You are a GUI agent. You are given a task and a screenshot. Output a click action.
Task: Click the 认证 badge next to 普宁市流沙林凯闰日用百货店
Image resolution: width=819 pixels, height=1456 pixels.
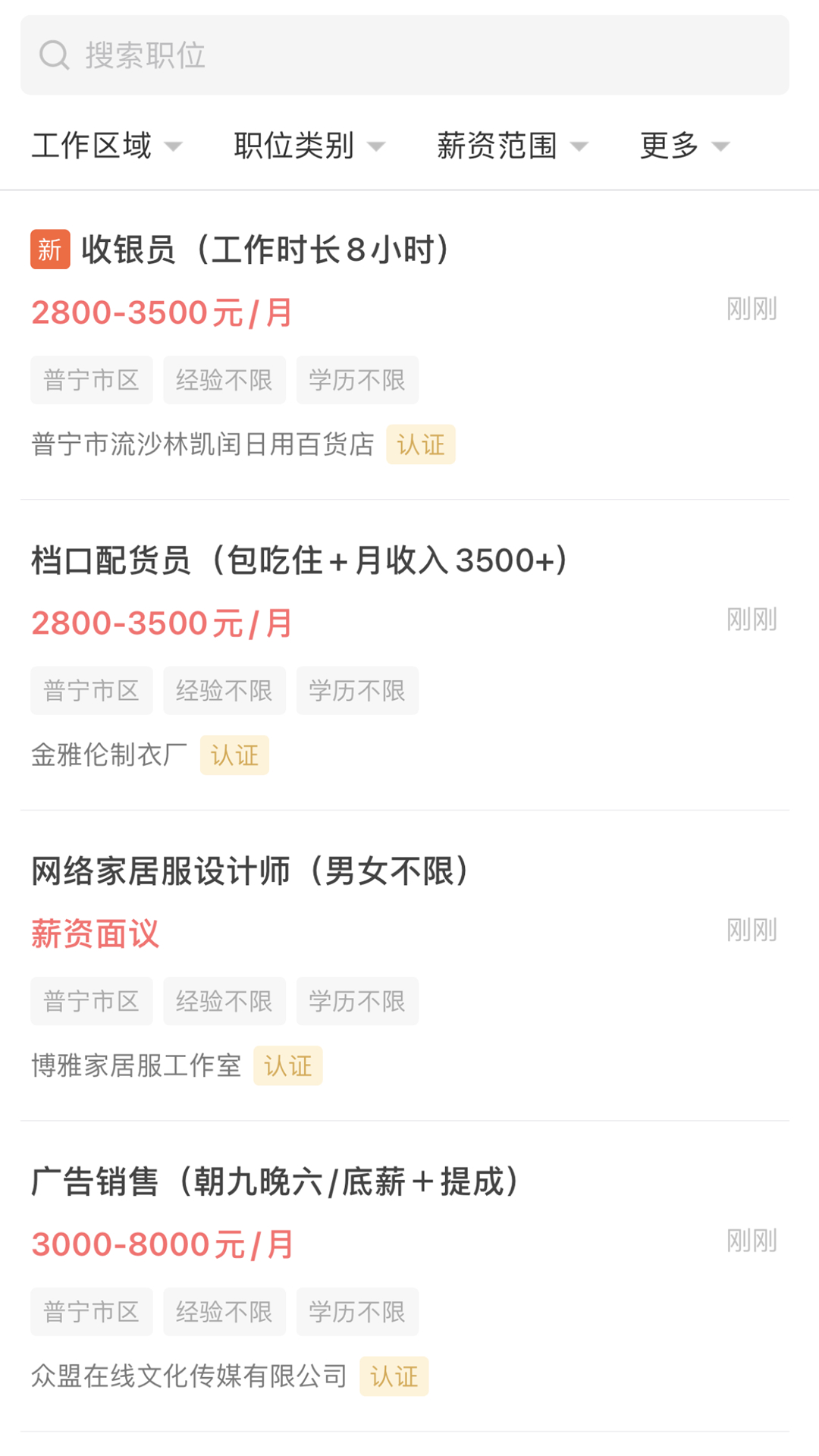click(x=421, y=445)
